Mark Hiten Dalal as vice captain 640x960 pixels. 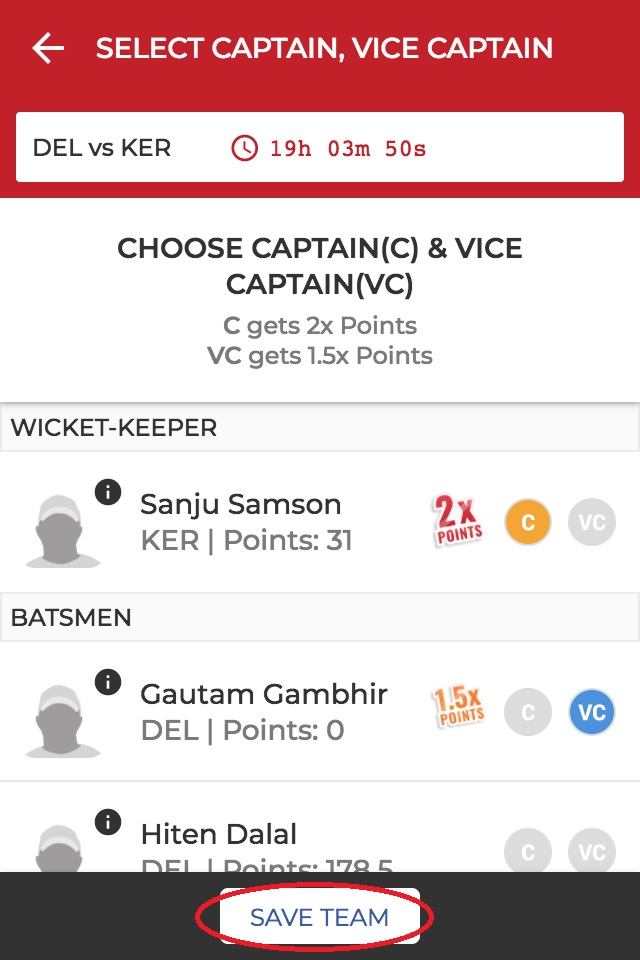pos(592,852)
